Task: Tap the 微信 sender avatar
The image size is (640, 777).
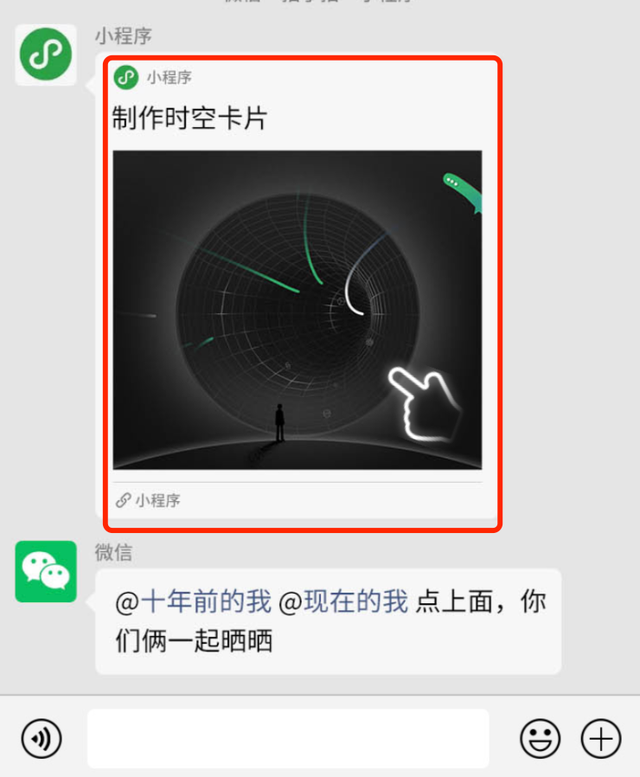Action: tap(46, 572)
